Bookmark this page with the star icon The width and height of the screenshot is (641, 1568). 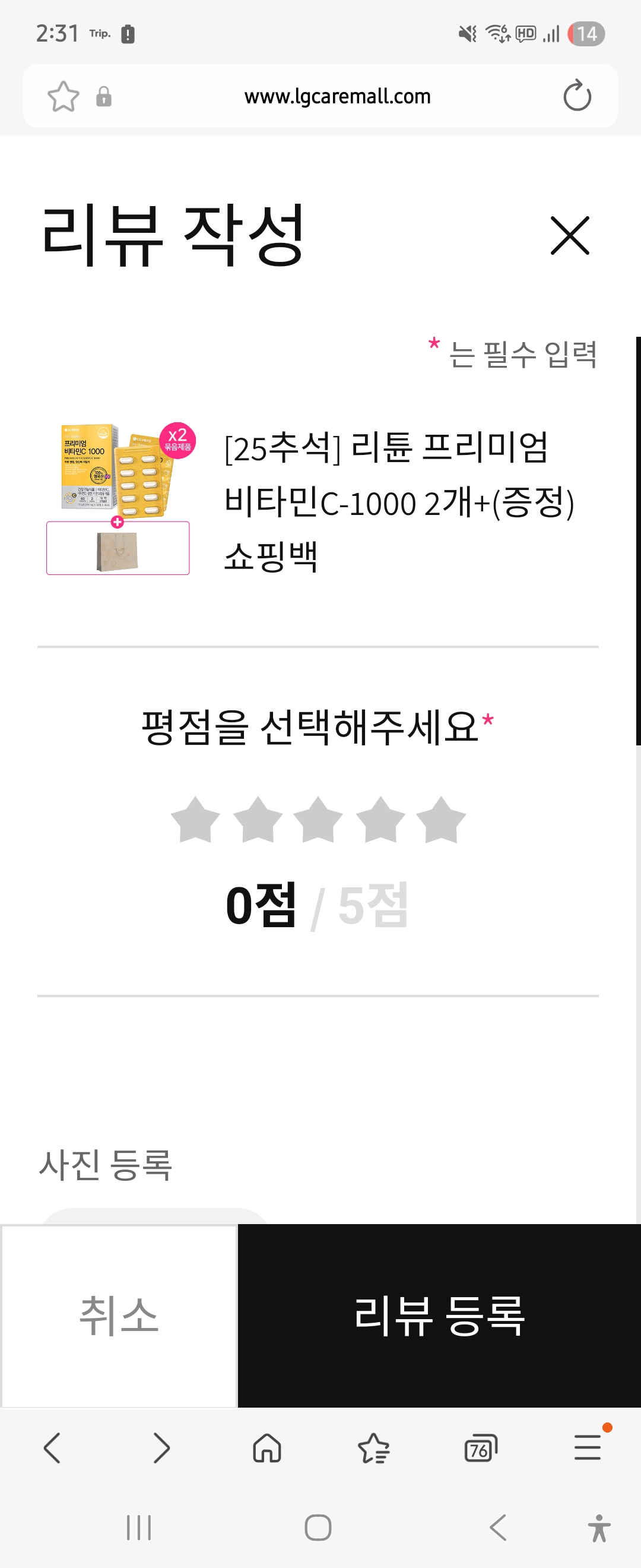tap(64, 96)
